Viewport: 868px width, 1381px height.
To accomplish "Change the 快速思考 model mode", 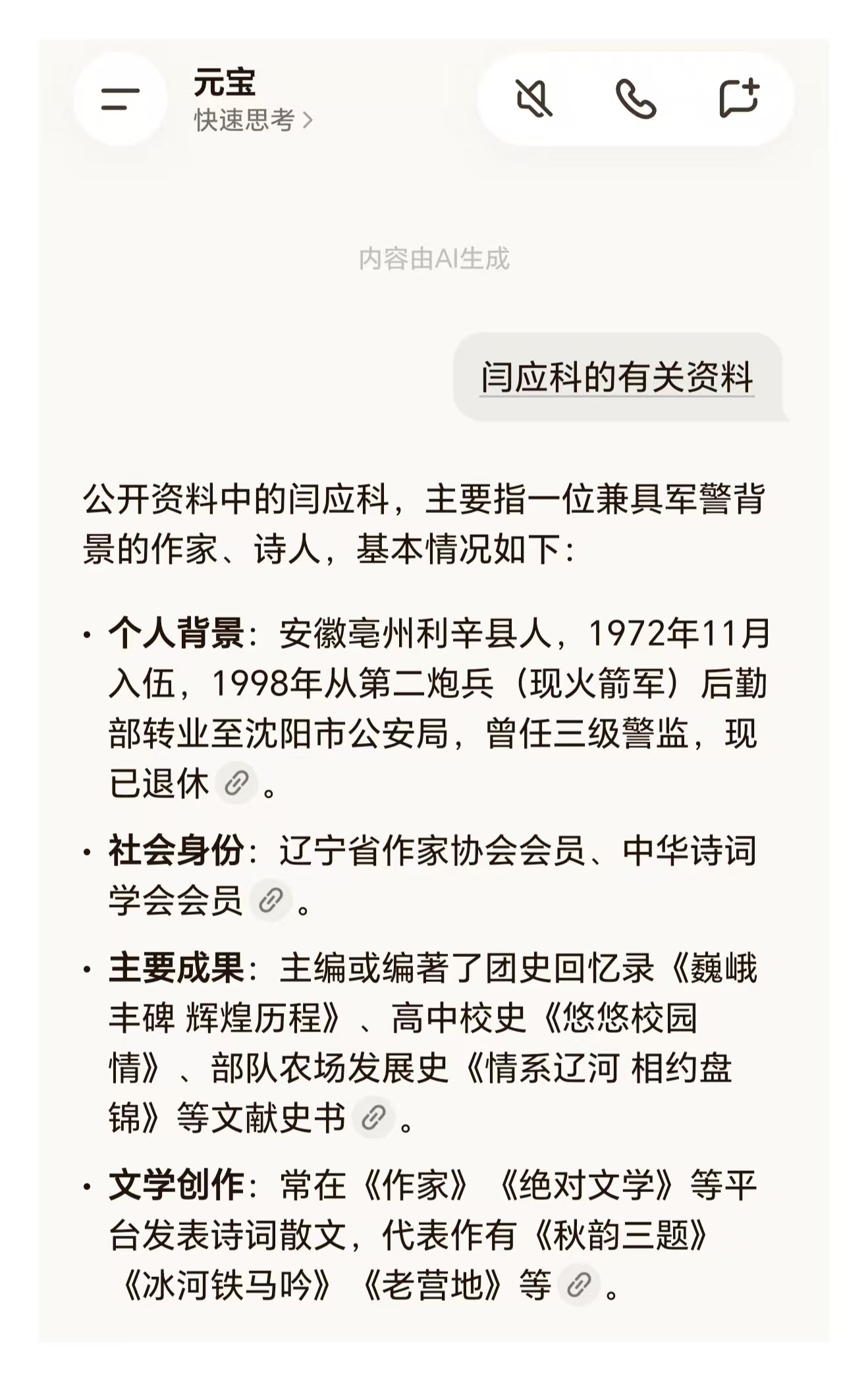I will (253, 121).
